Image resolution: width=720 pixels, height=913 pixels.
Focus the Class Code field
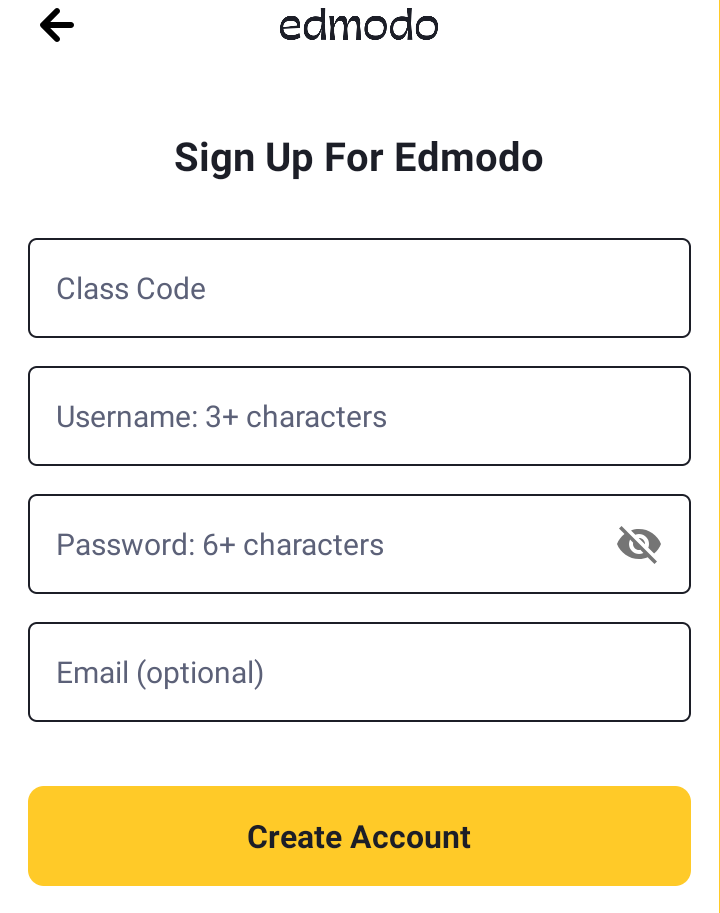(359, 288)
